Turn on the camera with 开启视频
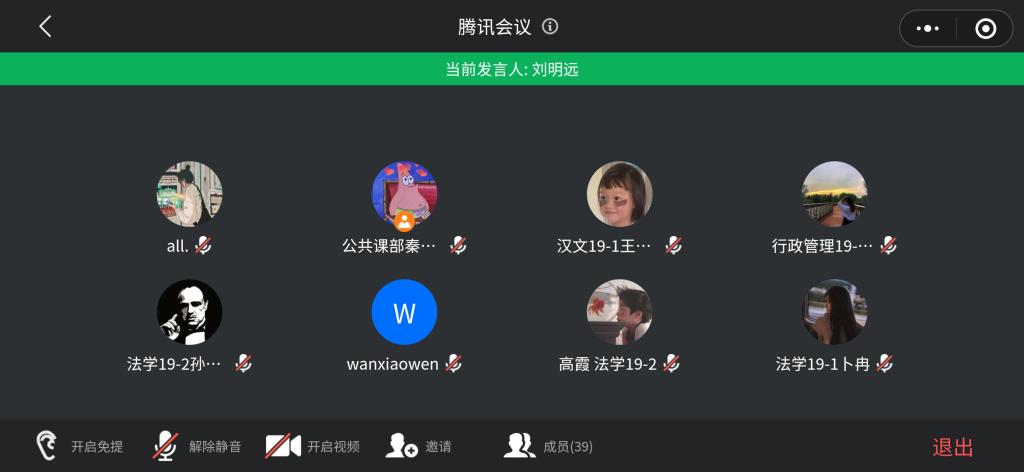The height and width of the screenshot is (472, 1024). tap(312, 446)
